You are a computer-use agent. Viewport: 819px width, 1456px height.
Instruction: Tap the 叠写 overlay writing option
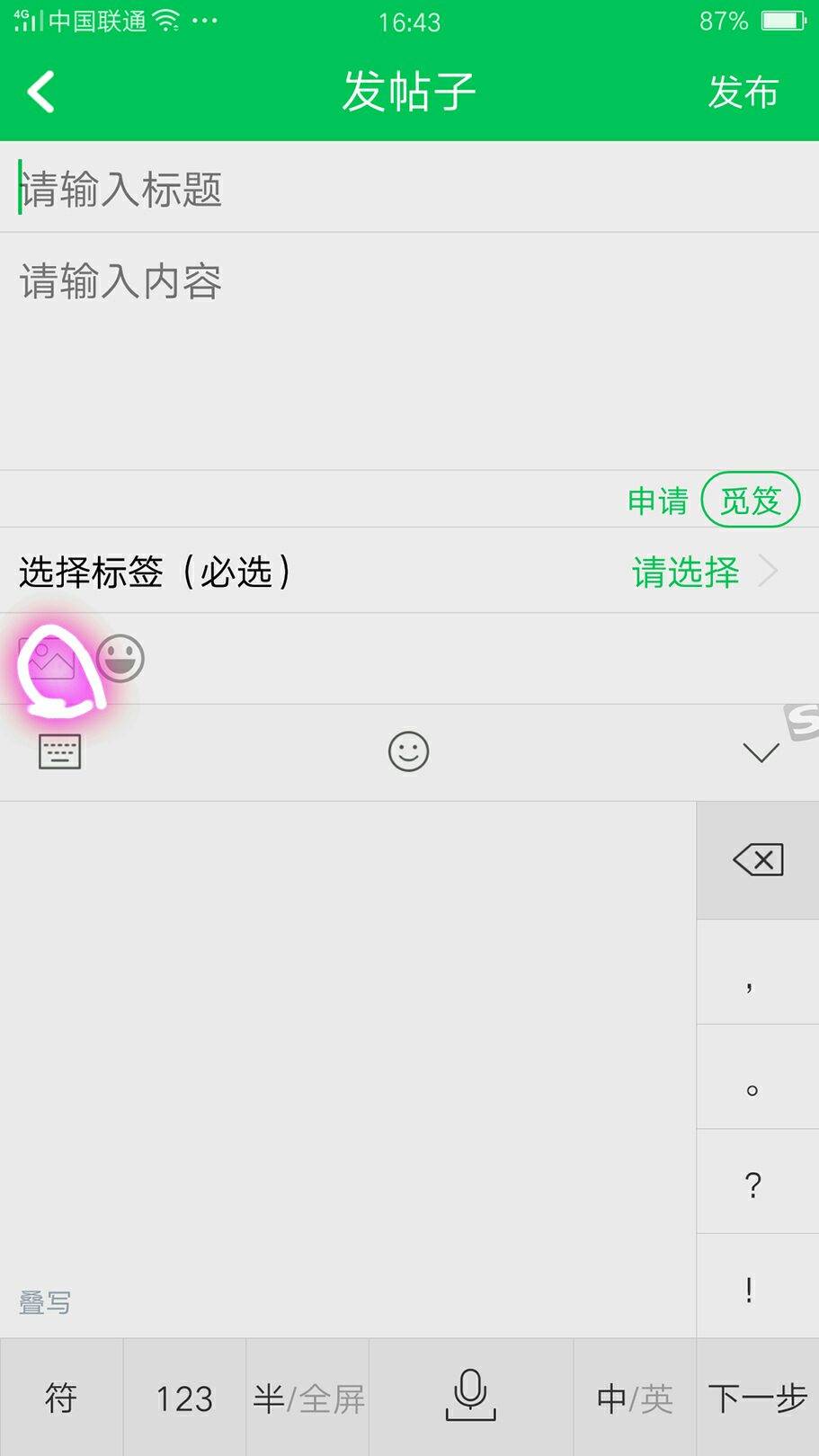pos(45,1301)
